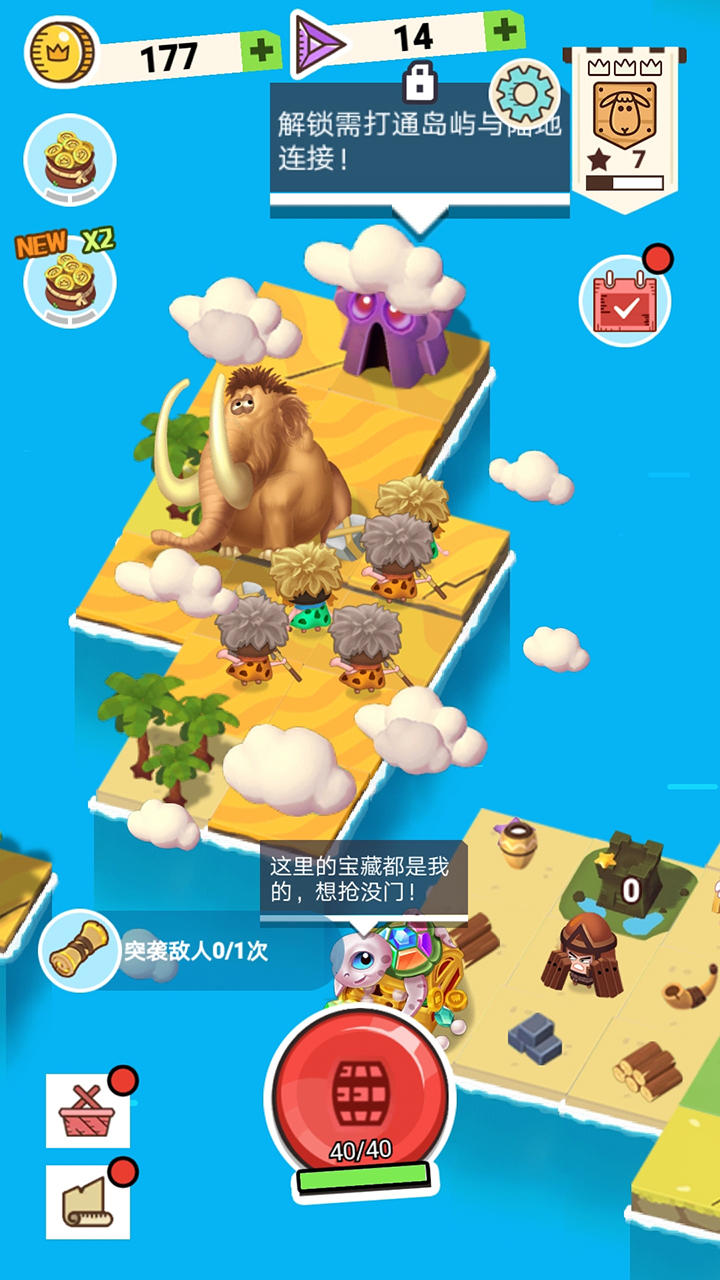Open the 突袭敌人 quest scroll
The width and height of the screenshot is (720, 1280).
(x=80, y=951)
